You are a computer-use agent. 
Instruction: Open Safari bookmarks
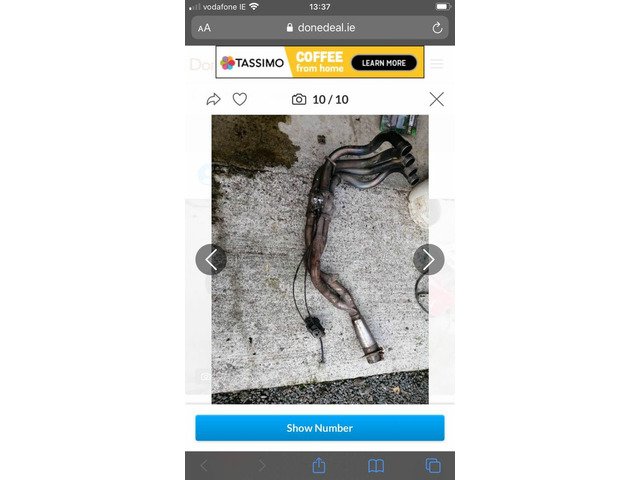(376, 466)
